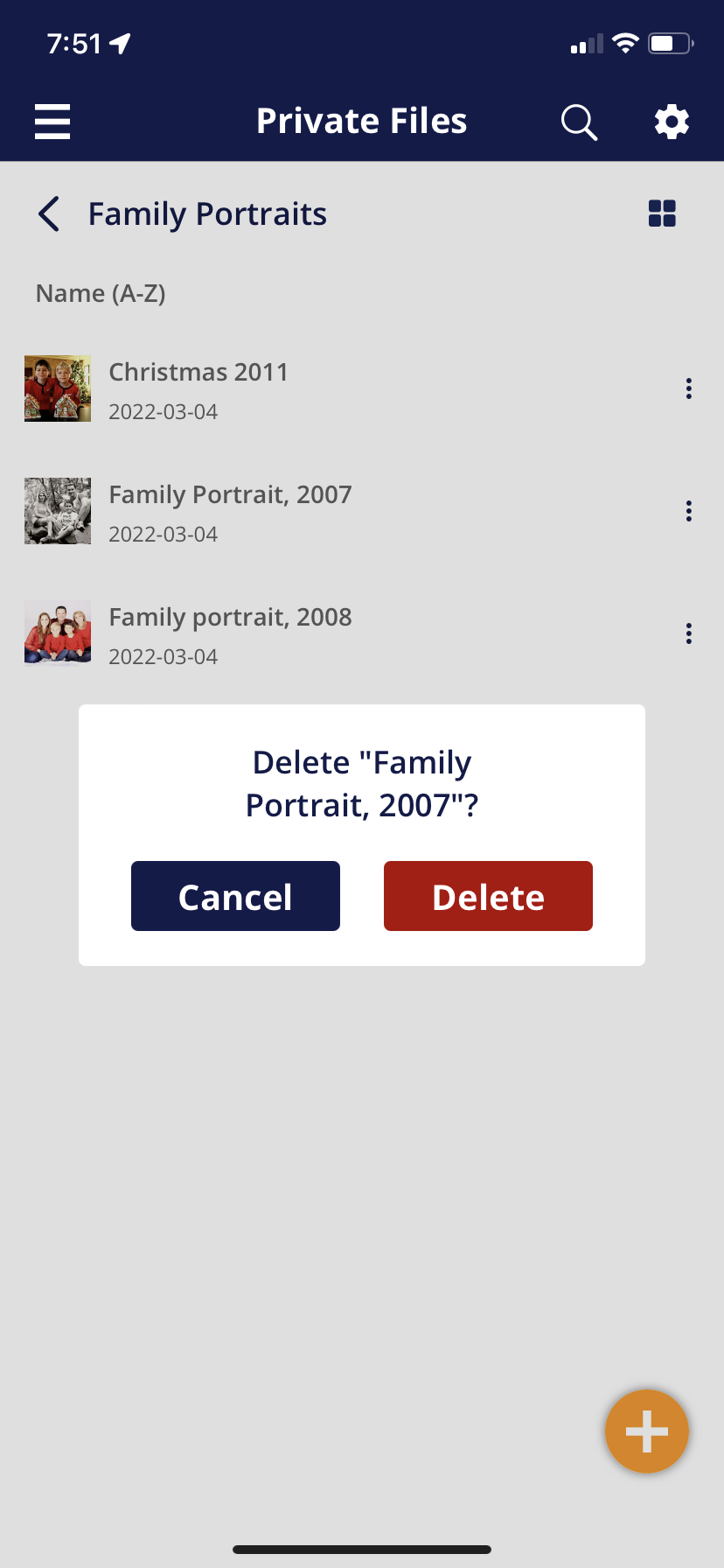Open the Christmas 2011 file
This screenshot has width=724, height=1568.
click(x=198, y=373)
